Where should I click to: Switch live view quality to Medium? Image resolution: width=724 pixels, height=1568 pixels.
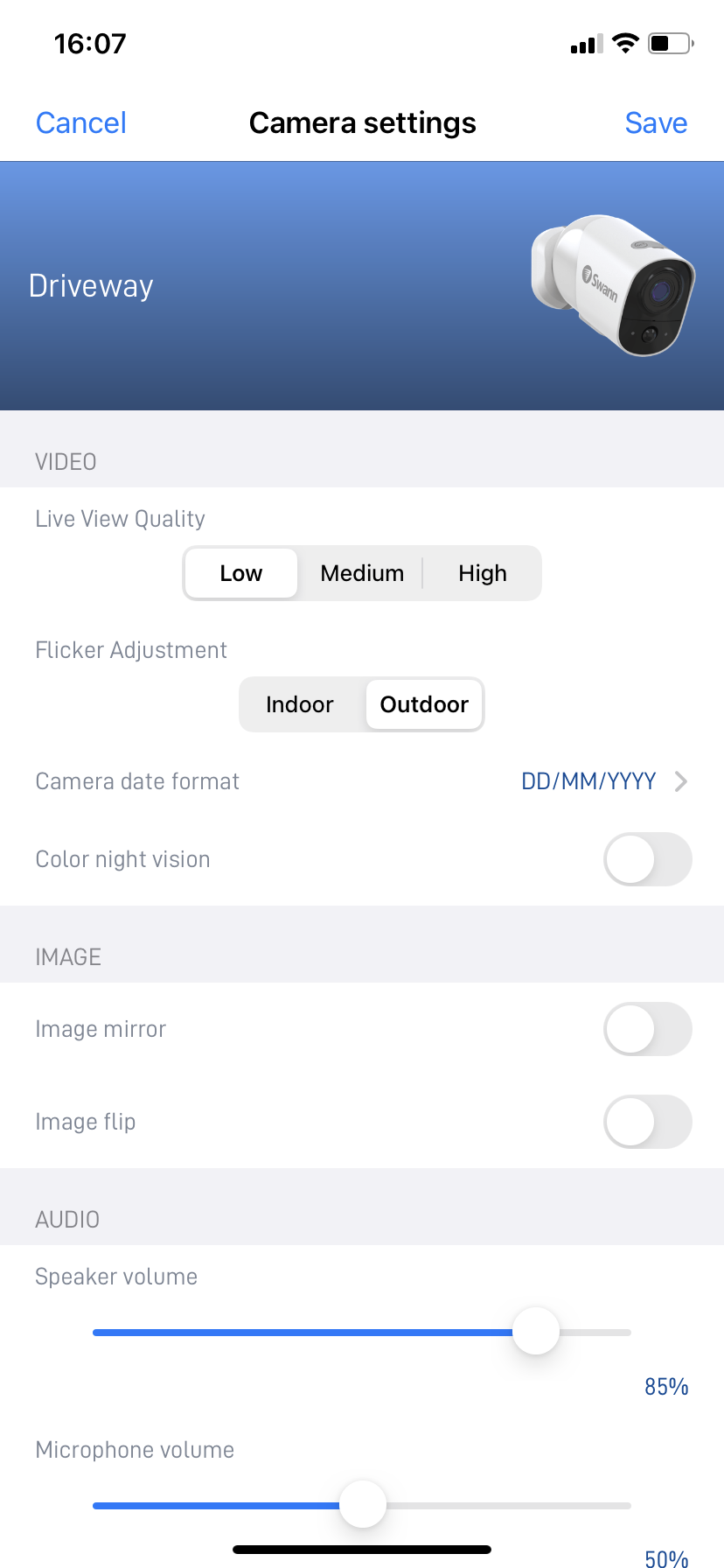coord(362,573)
